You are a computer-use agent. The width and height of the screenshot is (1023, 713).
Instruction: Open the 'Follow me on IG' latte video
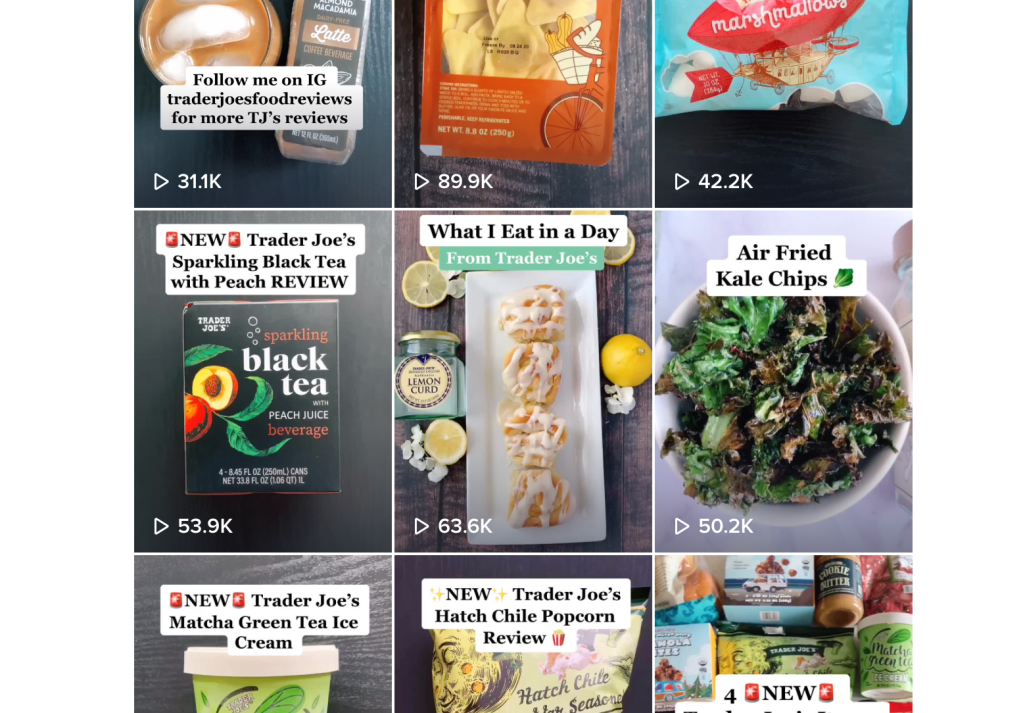tap(262, 100)
